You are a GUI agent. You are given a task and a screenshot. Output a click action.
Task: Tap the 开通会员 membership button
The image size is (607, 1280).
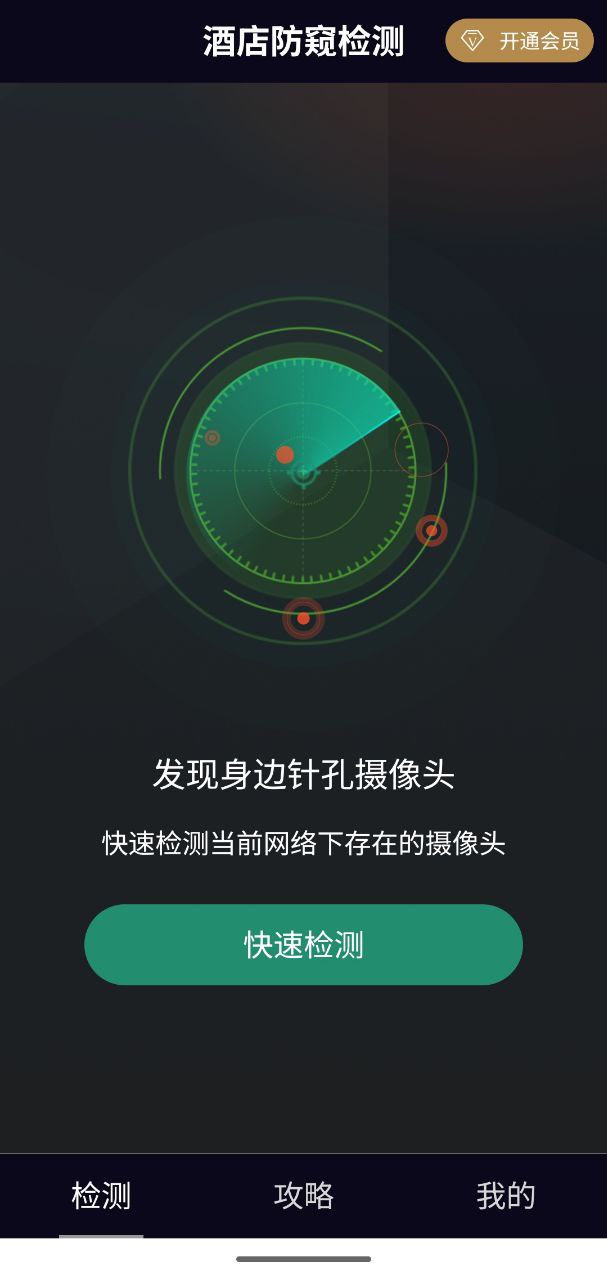pyautogui.click(x=519, y=41)
